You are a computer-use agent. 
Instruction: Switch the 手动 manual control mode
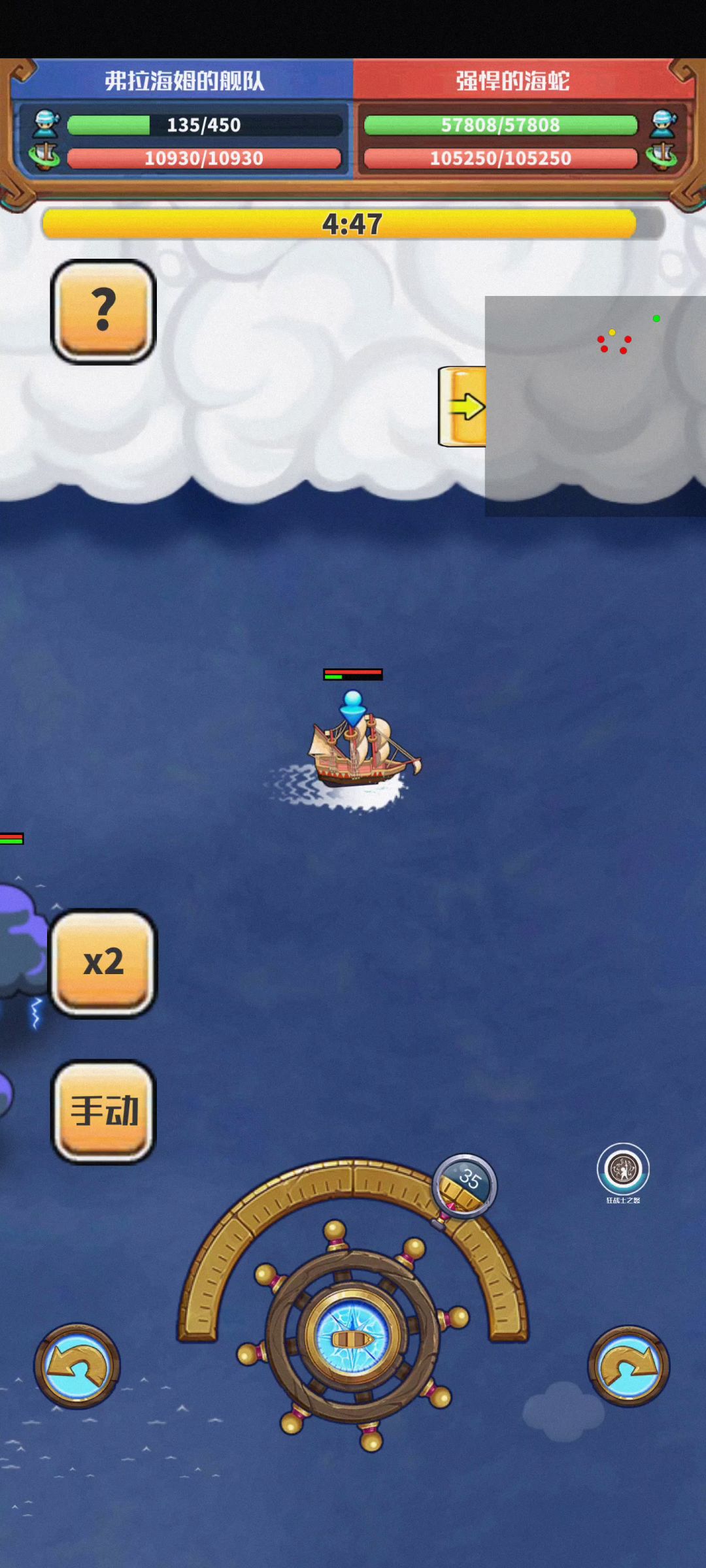103,1111
